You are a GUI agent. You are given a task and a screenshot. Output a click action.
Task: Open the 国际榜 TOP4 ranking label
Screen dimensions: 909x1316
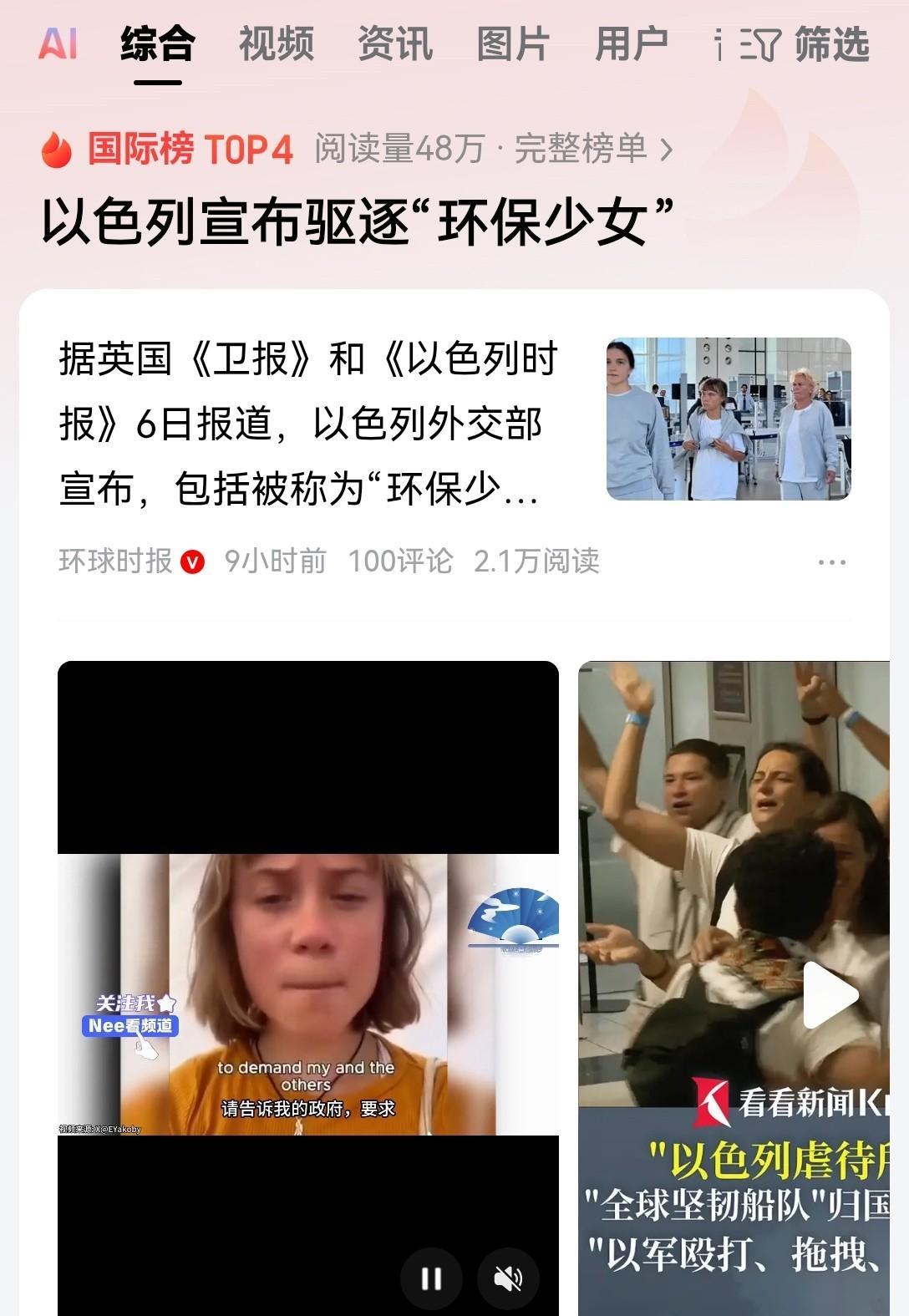(x=168, y=149)
